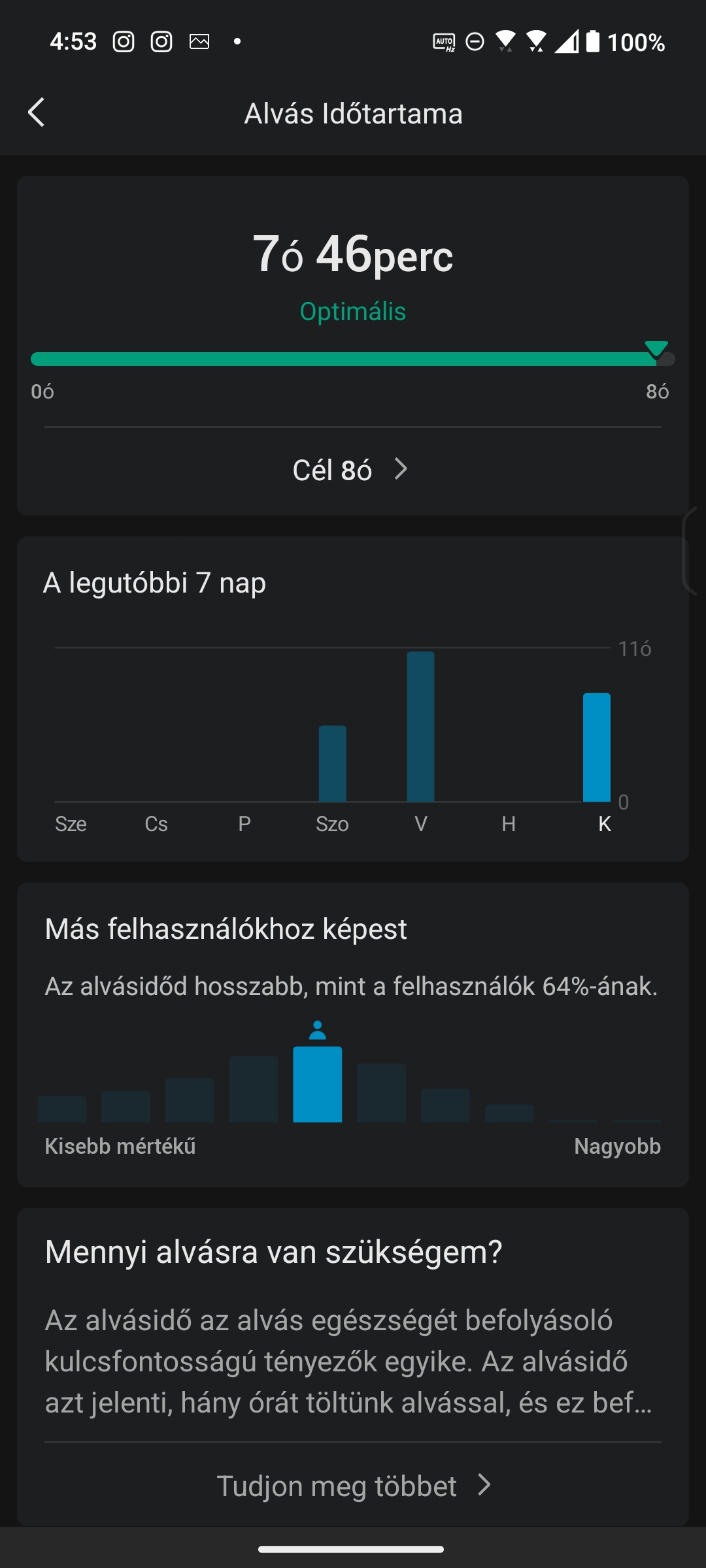Open the Cél 8ó sleep goal
The width and height of the screenshot is (706, 1568).
[352, 470]
